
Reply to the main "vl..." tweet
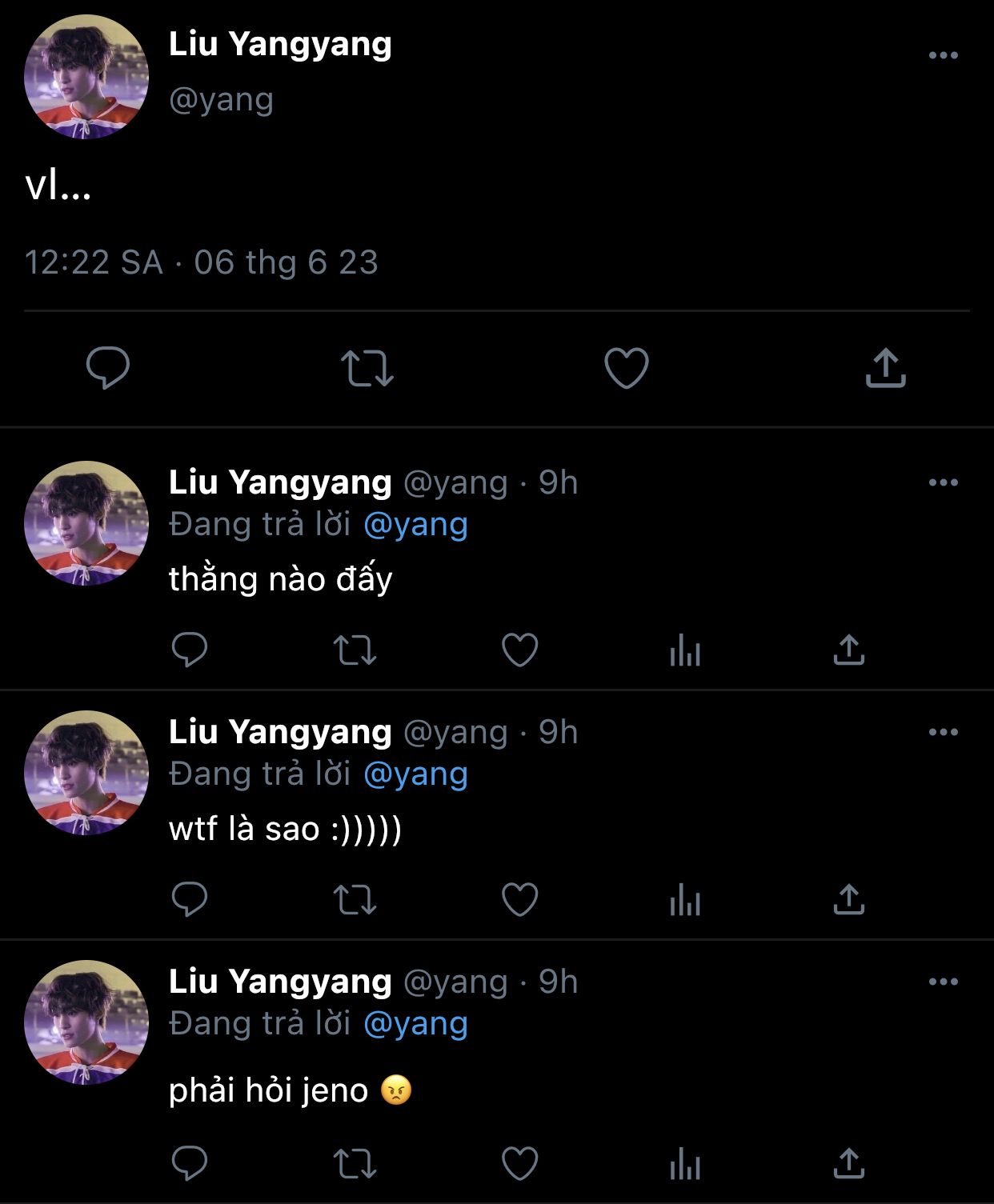coord(108,368)
